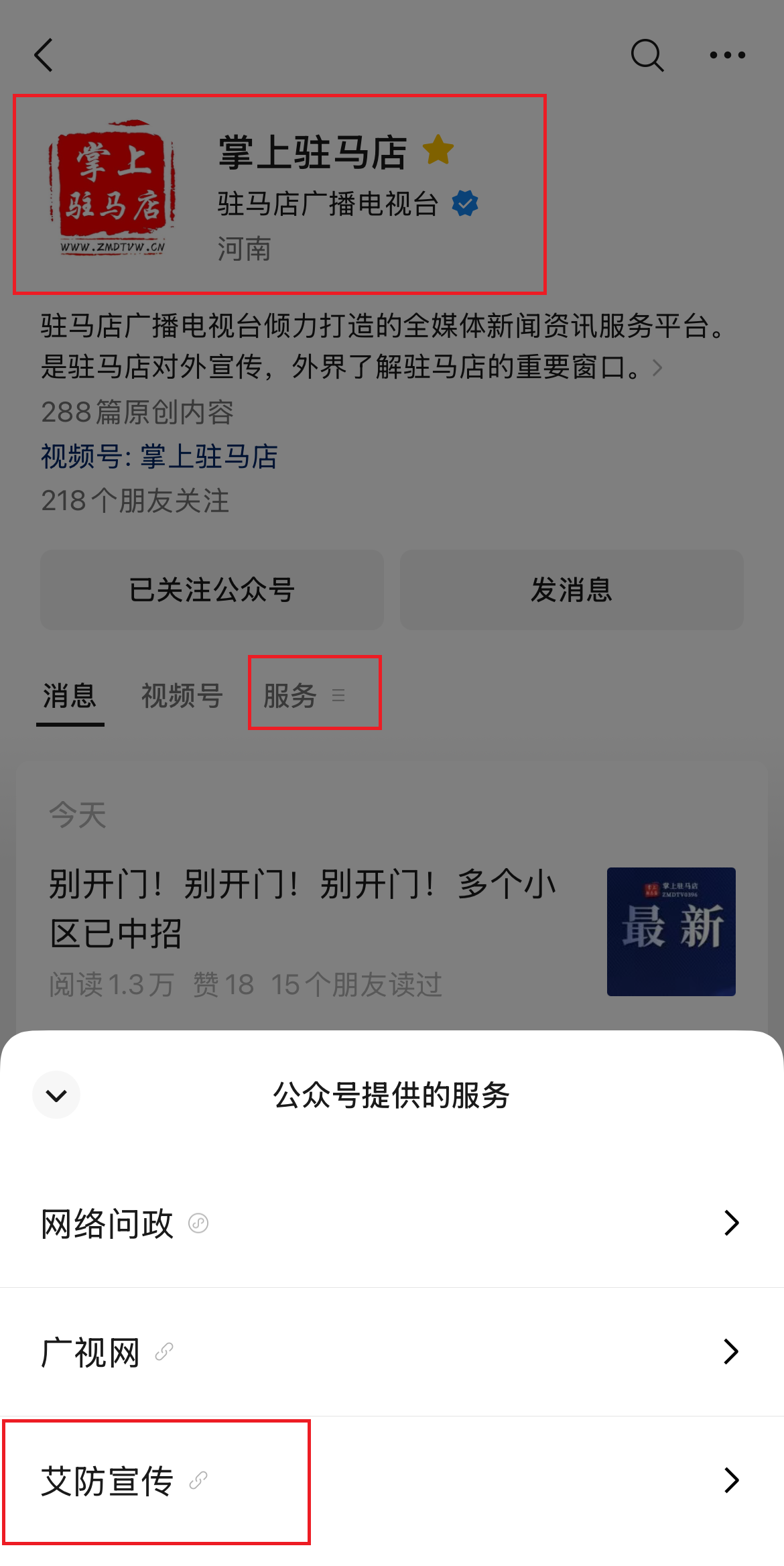Viewport: 784px width, 1566px height.
Task: Expand the account description
Action: tap(657, 367)
